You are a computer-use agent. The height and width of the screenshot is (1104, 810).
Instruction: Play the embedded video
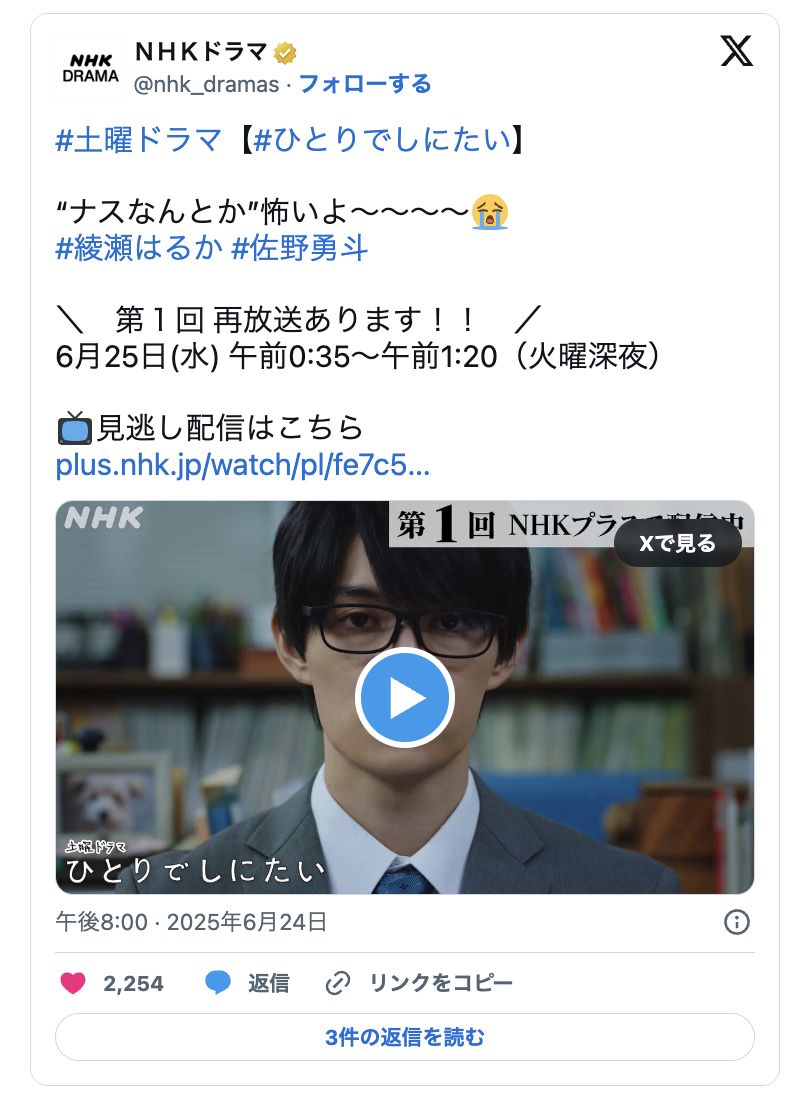point(404,697)
